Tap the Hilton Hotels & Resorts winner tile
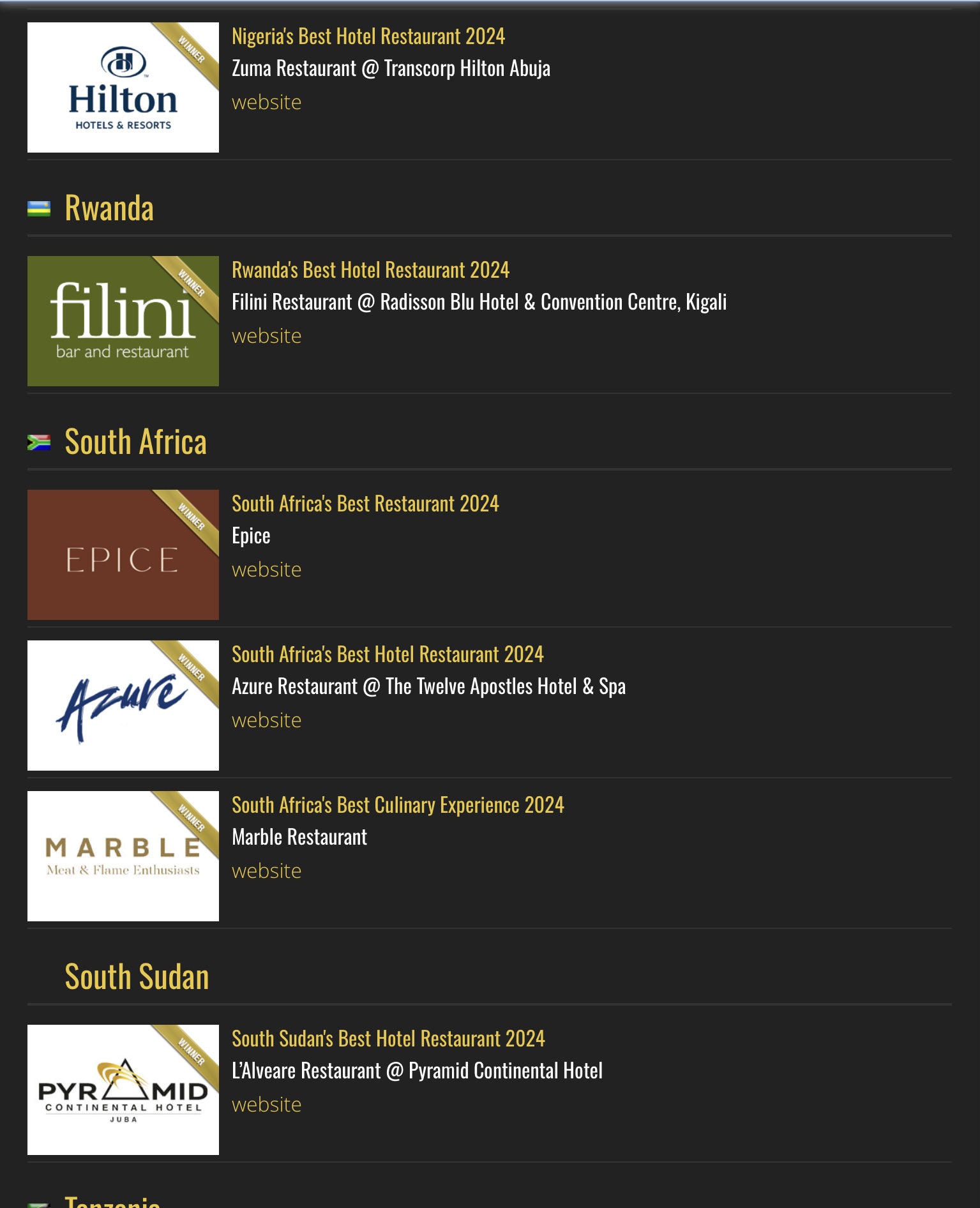Viewport: 980px width, 1208px height. point(123,87)
